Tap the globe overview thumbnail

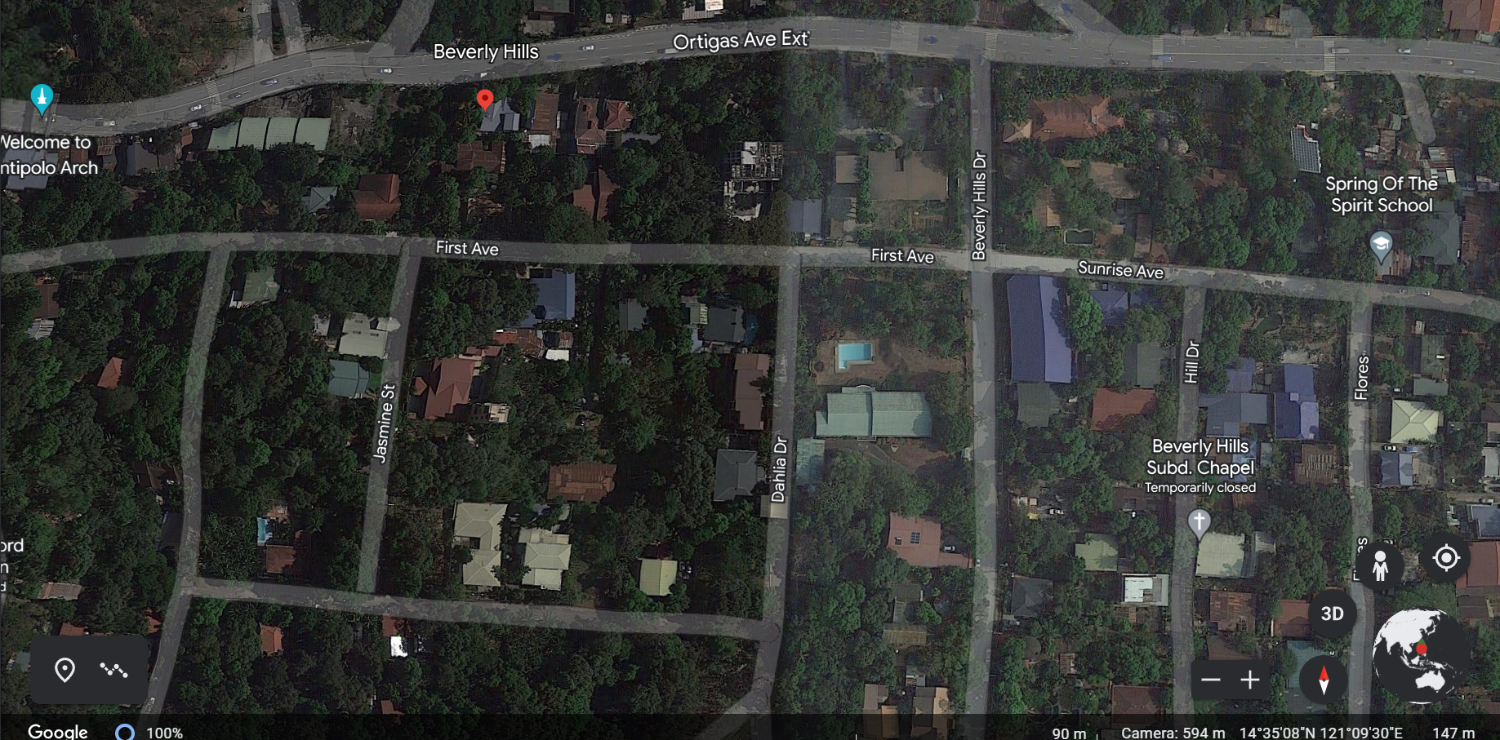tap(1421, 656)
